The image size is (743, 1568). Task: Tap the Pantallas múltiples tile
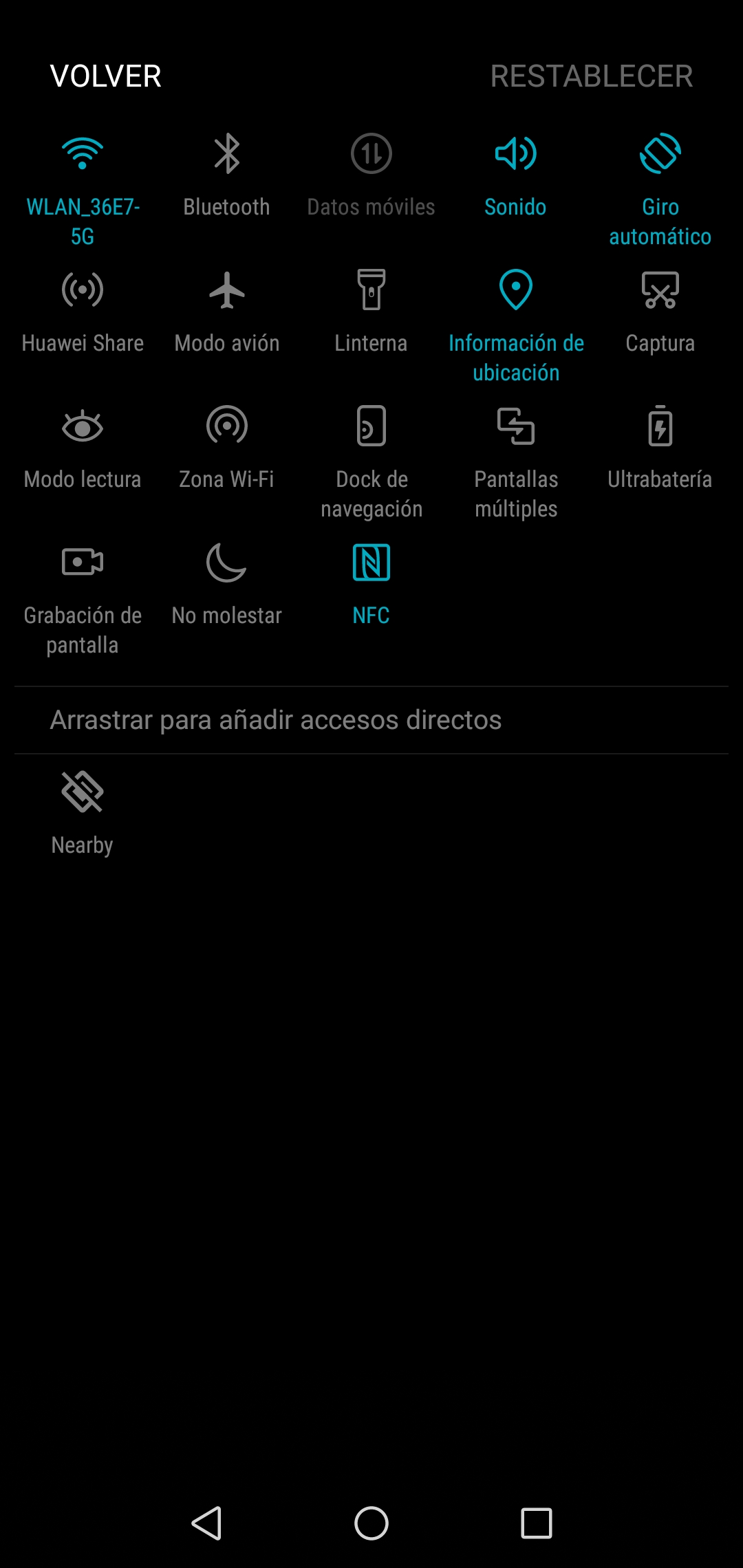tap(516, 462)
